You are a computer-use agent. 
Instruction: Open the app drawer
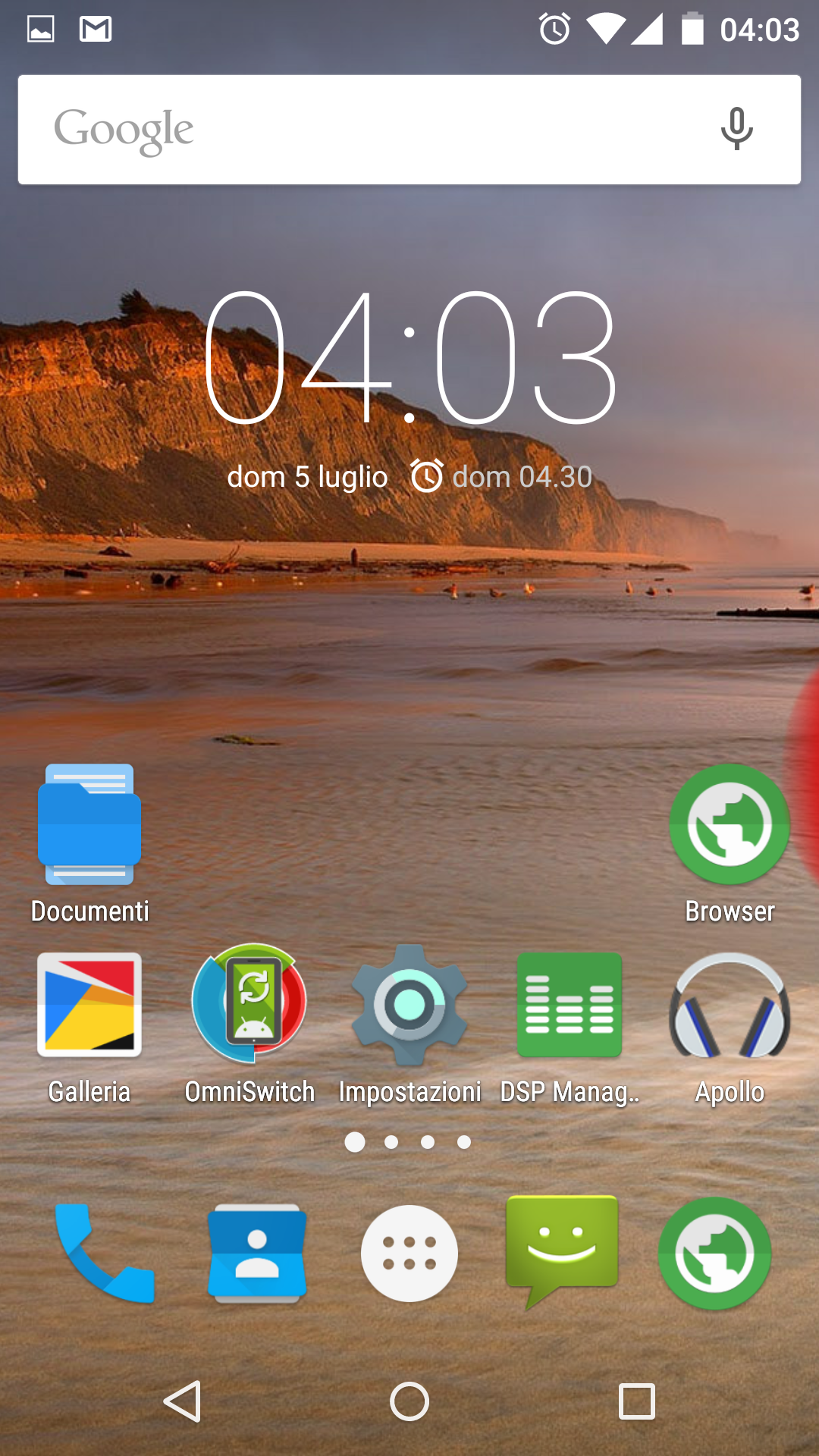click(409, 1254)
